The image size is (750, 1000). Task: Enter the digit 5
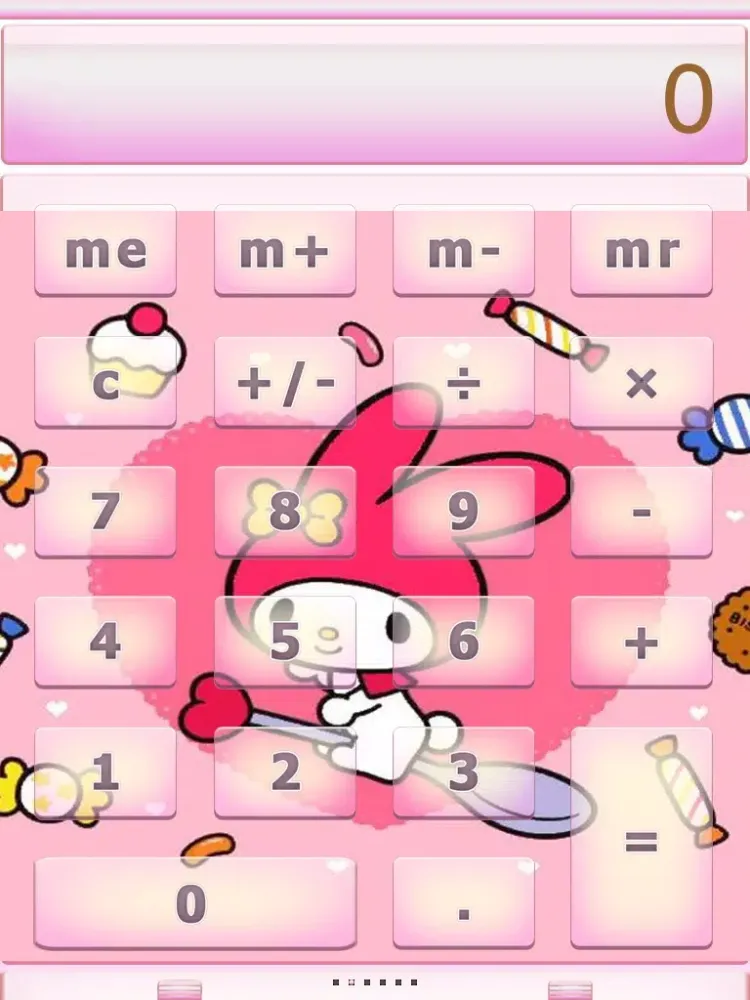pos(284,642)
